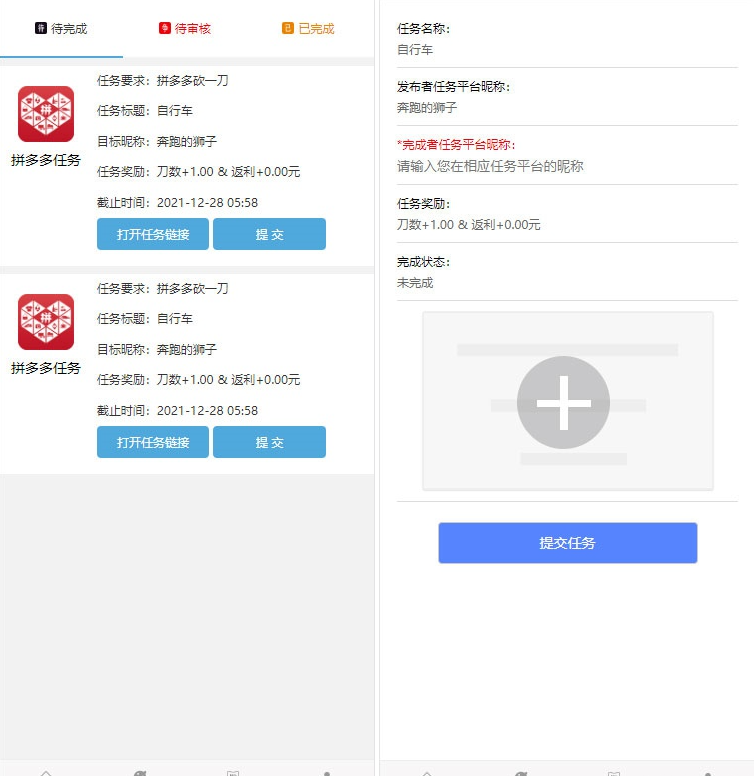The width and height of the screenshot is (754, 776).
Task: Tap the 完成者任务平台昵称 input field
Action: point(566,166)
